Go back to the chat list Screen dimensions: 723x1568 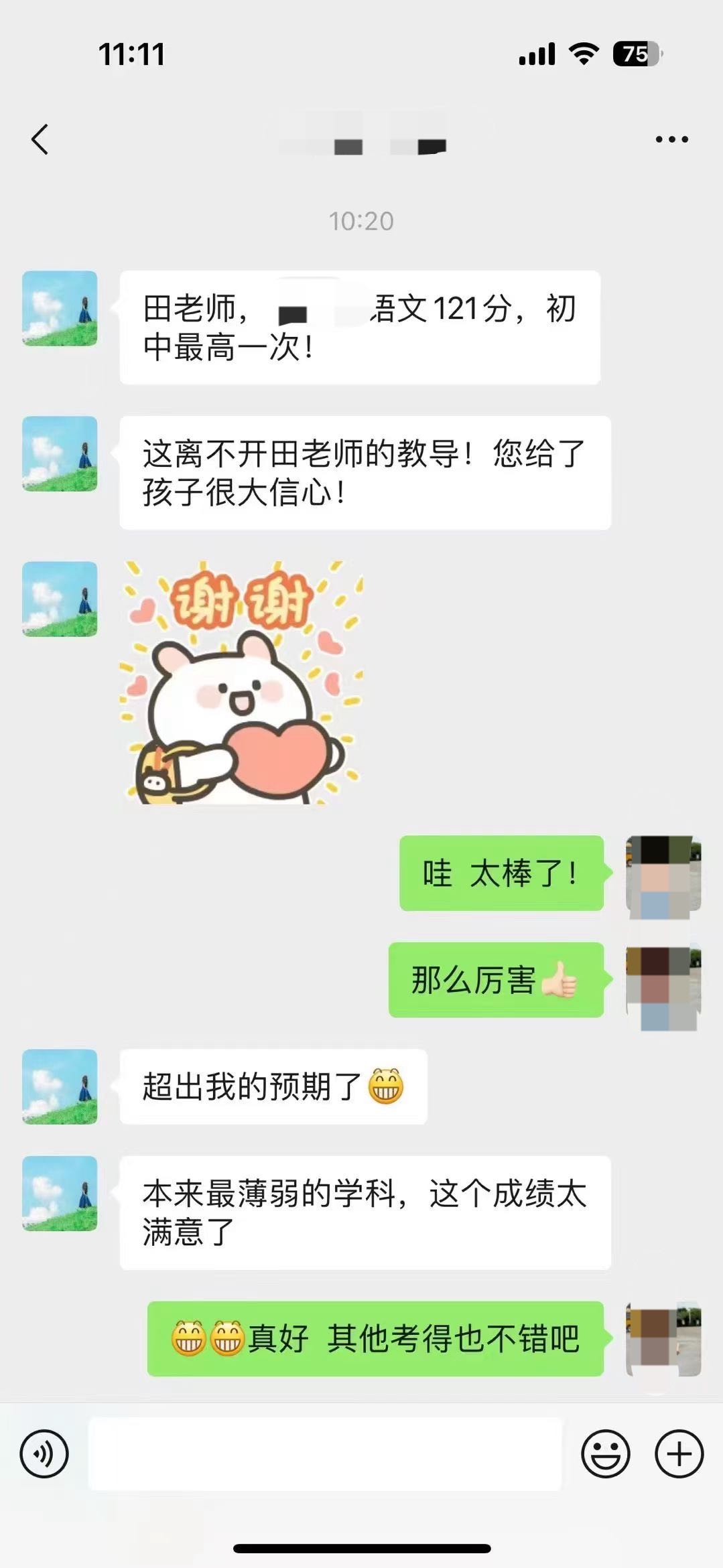(40, 139)
